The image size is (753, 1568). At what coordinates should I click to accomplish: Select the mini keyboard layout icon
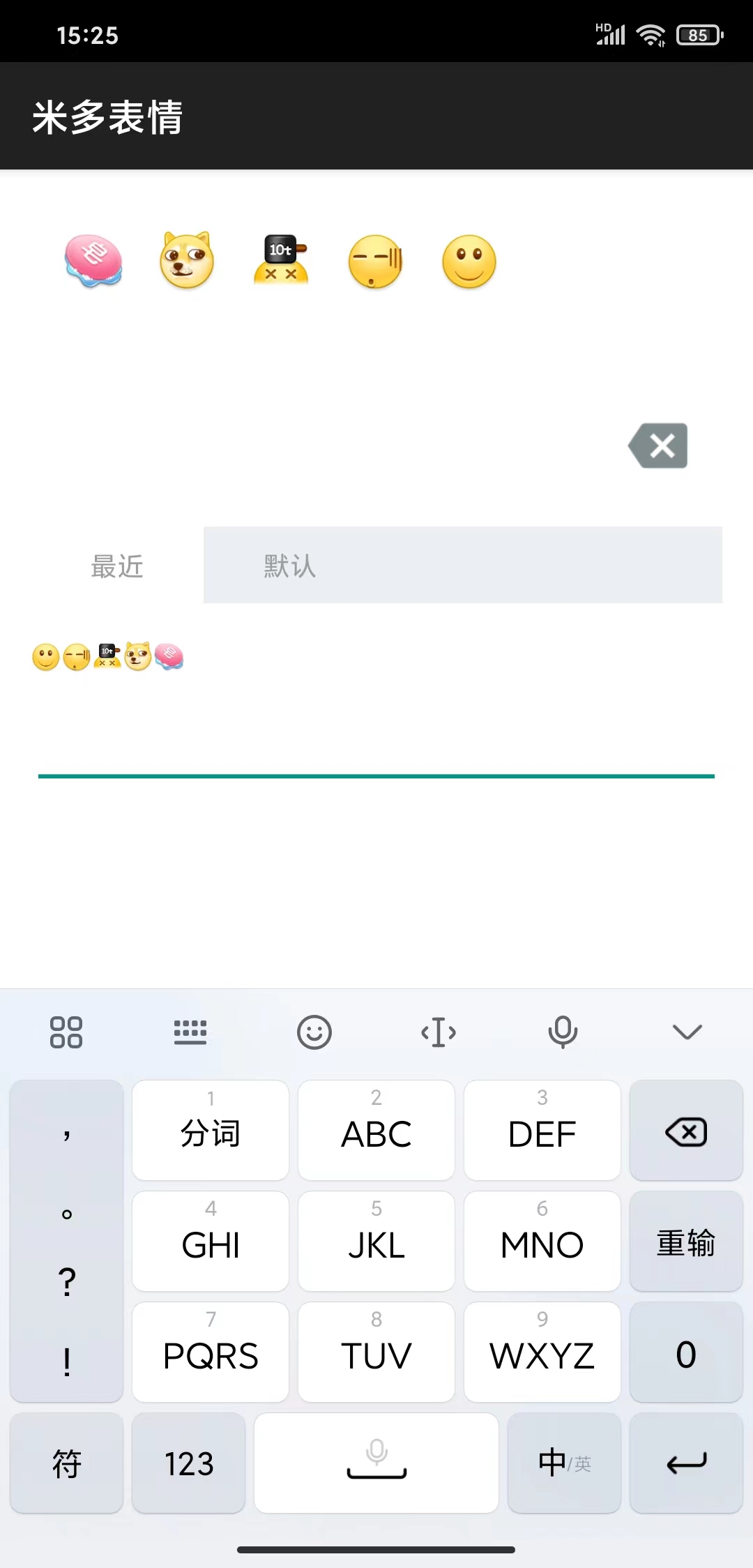pyautogui.click(x=190, y=1032)
